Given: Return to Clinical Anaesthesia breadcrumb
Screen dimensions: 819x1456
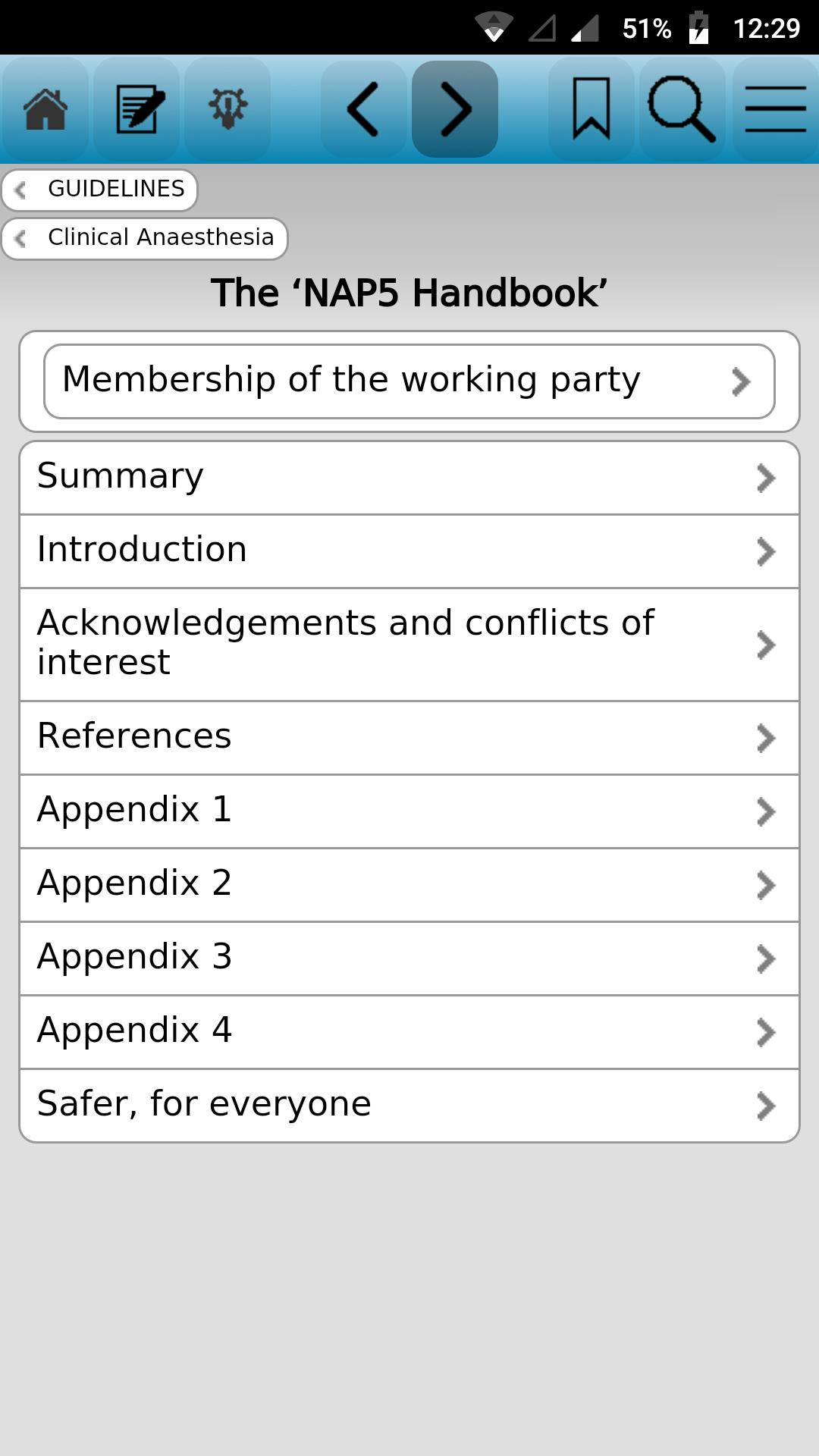Looking at the screenshot, I should coord(144,237).
